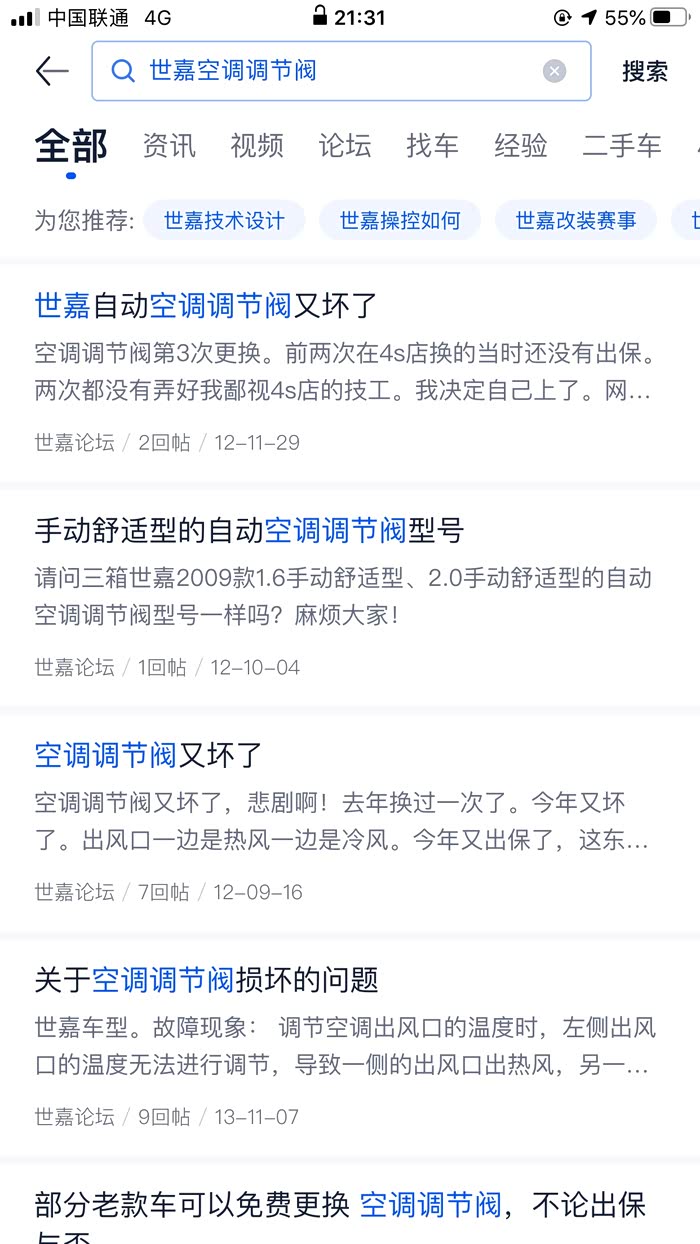The image size is (700, 1244).
Task: Switch to the 找车 tab
Action: point(433,146)
